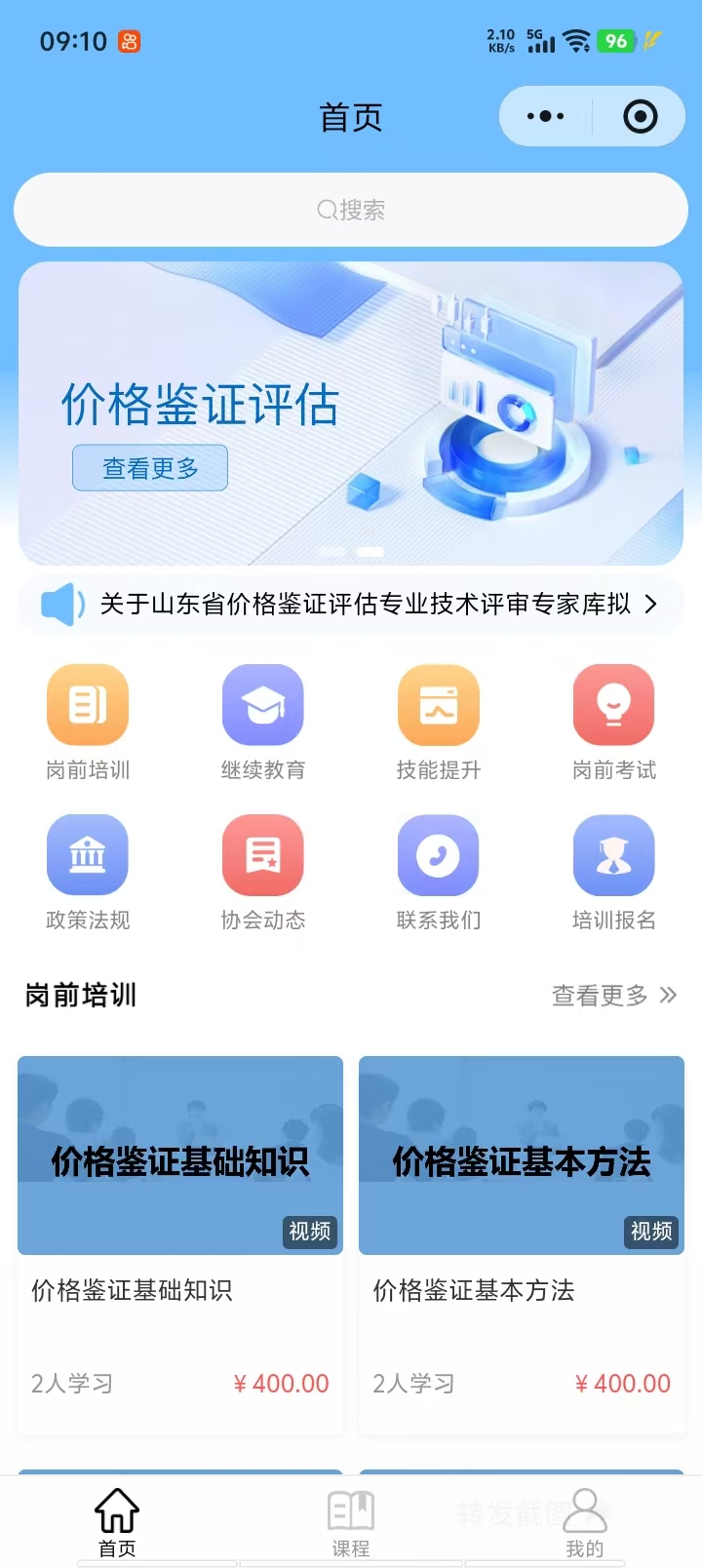Enter 岗前考试
The width and height of the screenshot is (702, 1568).
pyautogui.click(x=613, y=705)
